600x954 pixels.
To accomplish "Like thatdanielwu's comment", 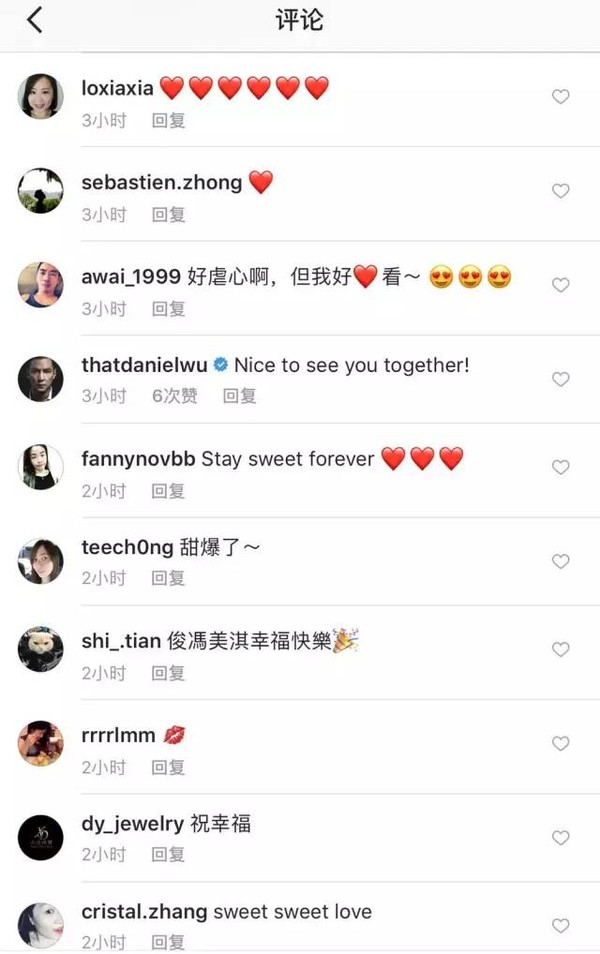I will (x=561, y=379).
